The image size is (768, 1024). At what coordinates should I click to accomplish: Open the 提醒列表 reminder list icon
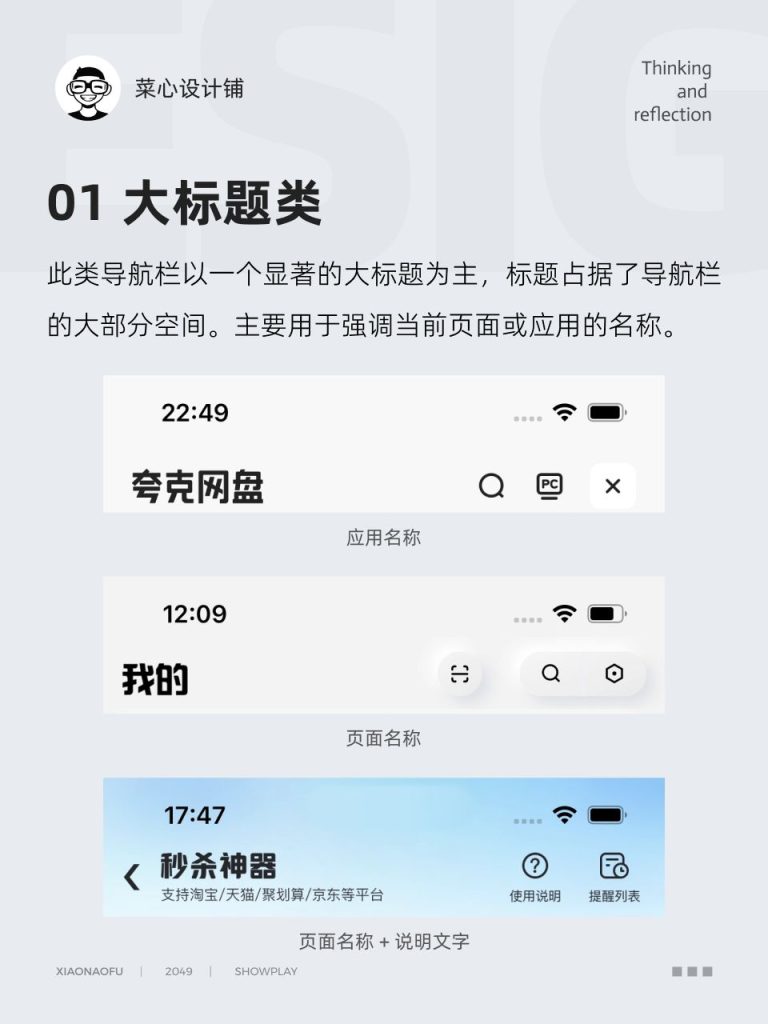click(614, 864)
